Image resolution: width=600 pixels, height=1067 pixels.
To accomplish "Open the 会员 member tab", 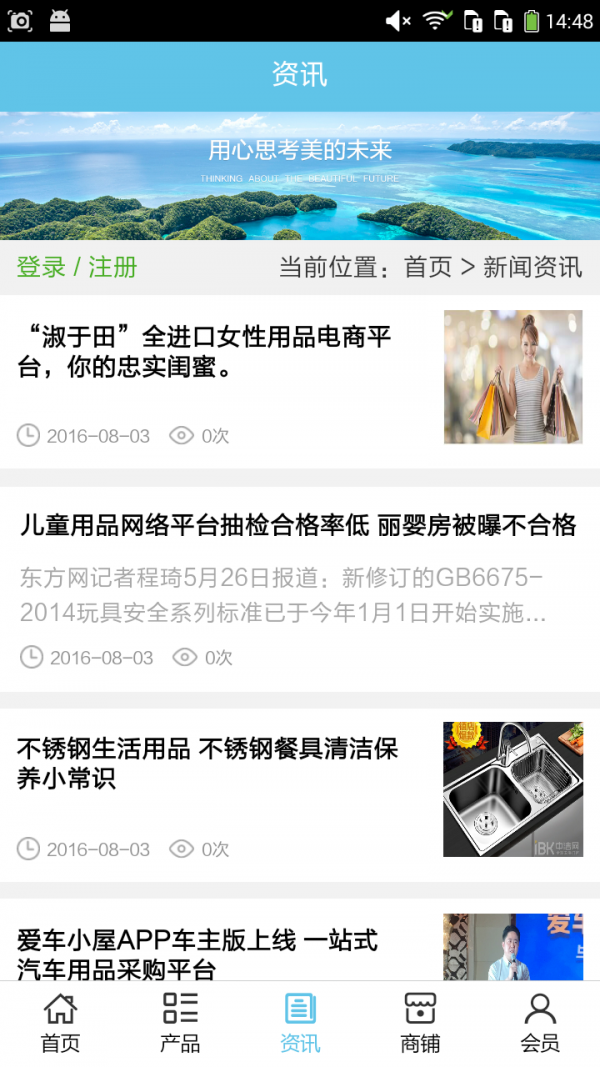I will [x=540, y=1023].
